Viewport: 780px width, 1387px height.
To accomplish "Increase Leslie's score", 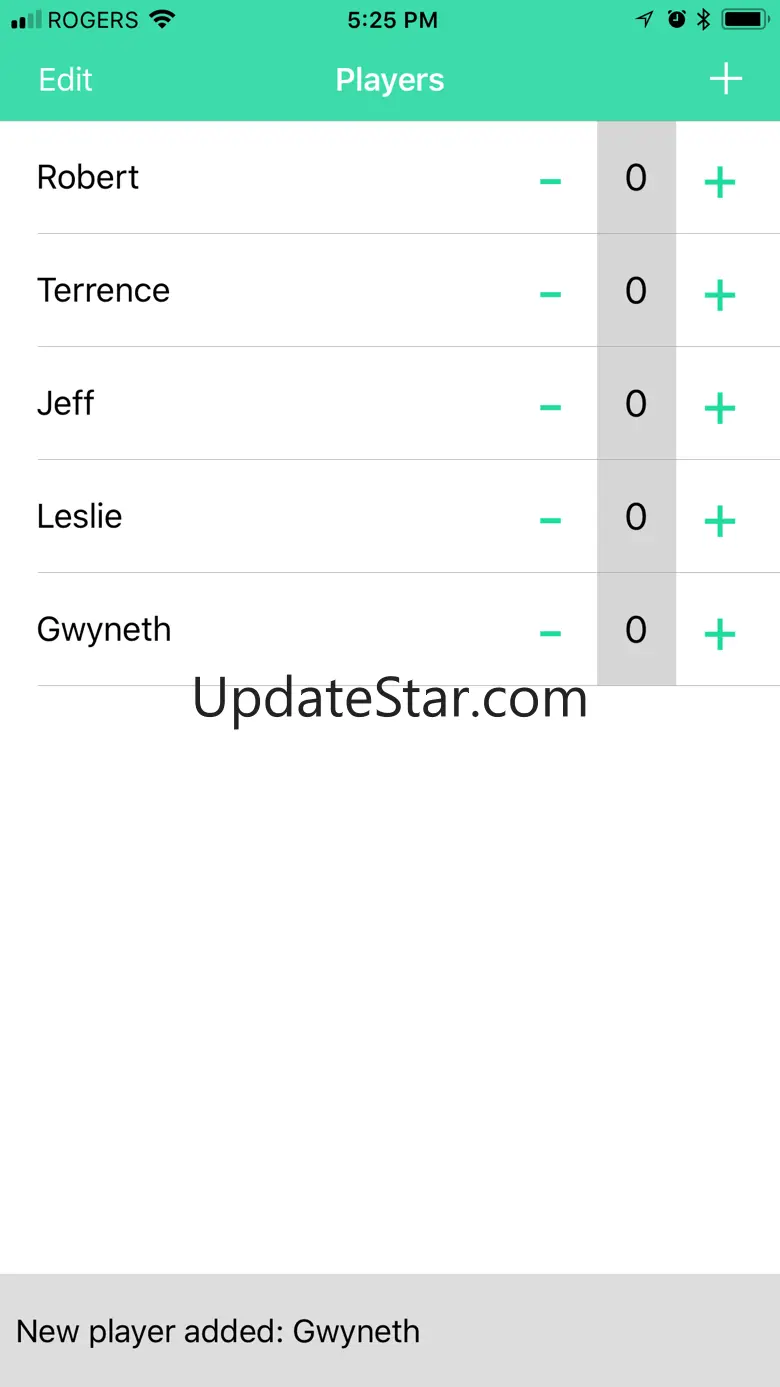I will (x=720, y=521).
